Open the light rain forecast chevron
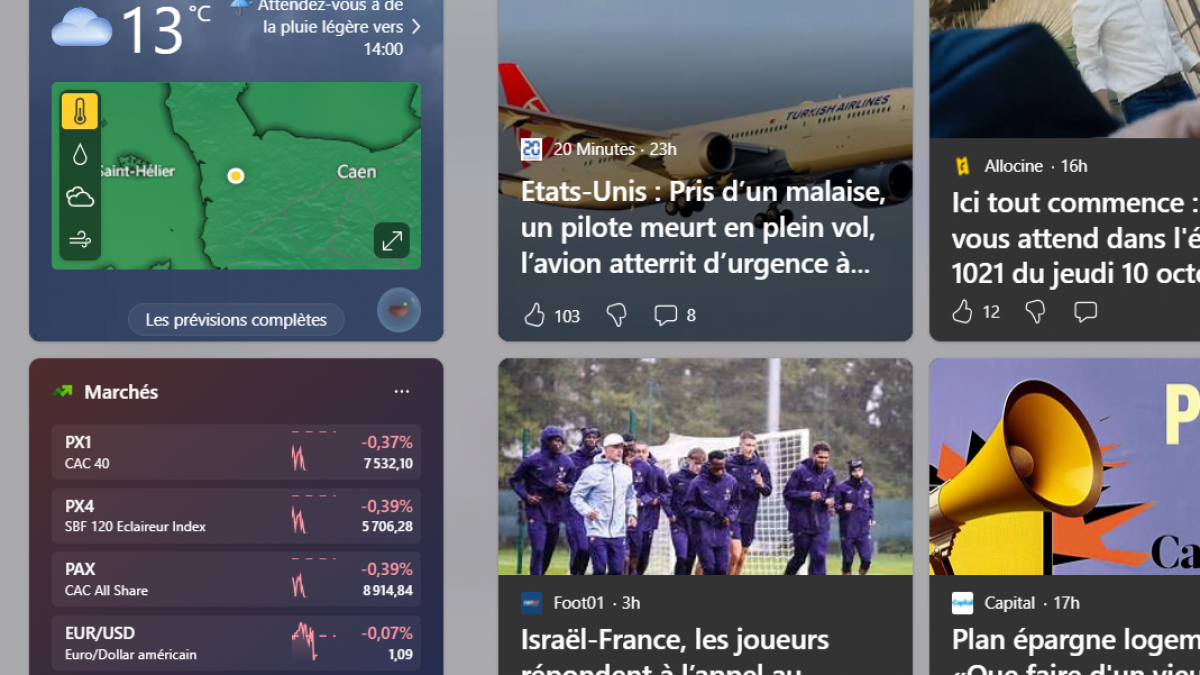Image resolution: width=1200 pixels, height=675 pixels. (416, 27)
